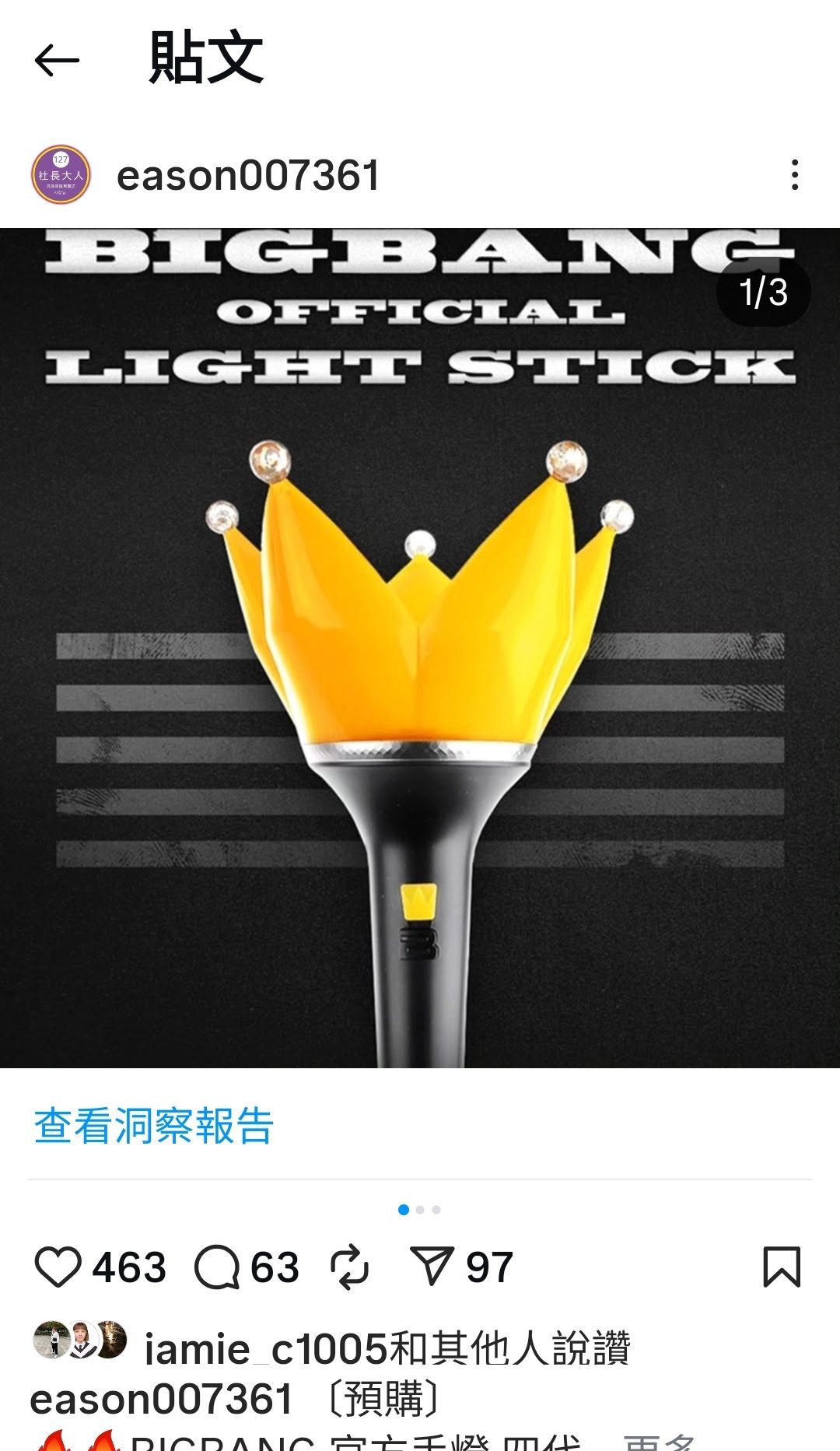Repost this post using the repost icon

point(350,1267)
